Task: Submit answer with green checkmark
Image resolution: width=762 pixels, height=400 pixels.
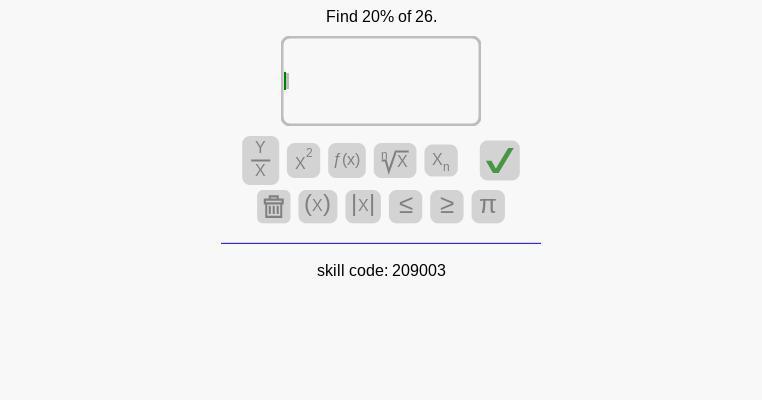Action: tap(499, 160)
